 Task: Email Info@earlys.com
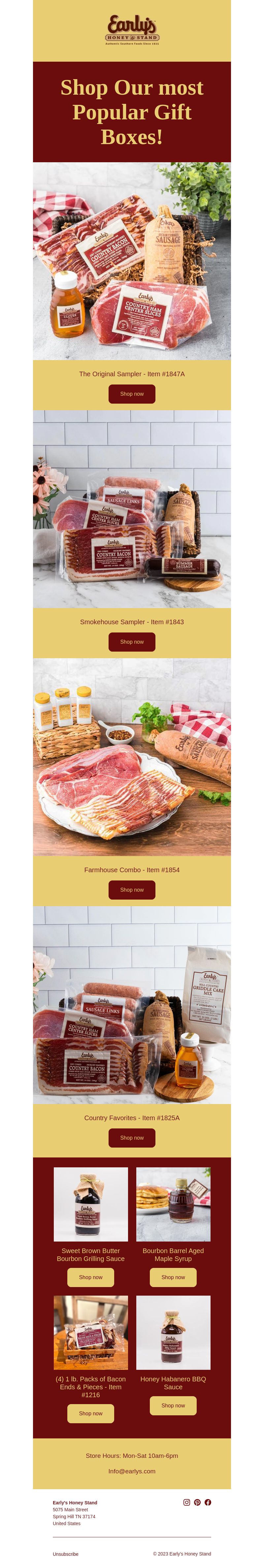point(132,1471)
